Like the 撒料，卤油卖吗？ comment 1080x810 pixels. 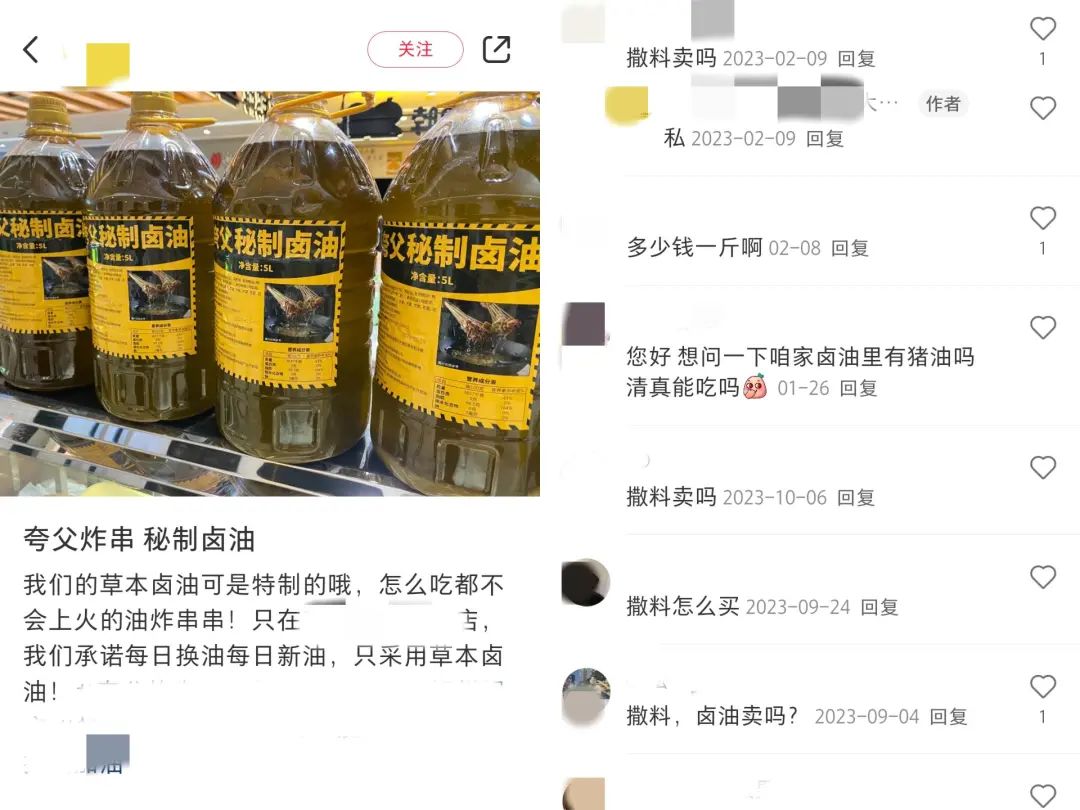[x=1042, y=686]
